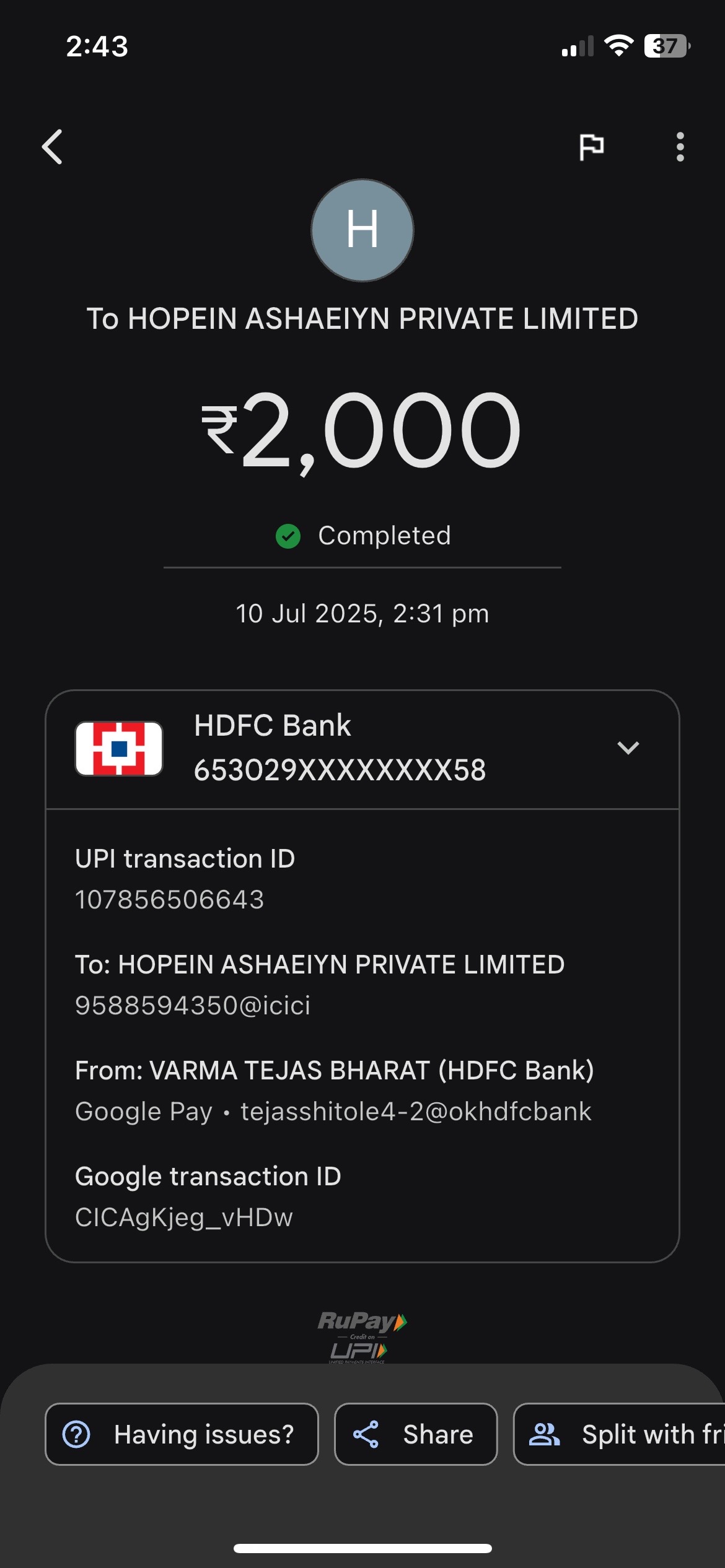Screen dimensions: 725x1568
Task: Open the recipient avatar H
Action: pyautogui.click(x=362, y=230)
